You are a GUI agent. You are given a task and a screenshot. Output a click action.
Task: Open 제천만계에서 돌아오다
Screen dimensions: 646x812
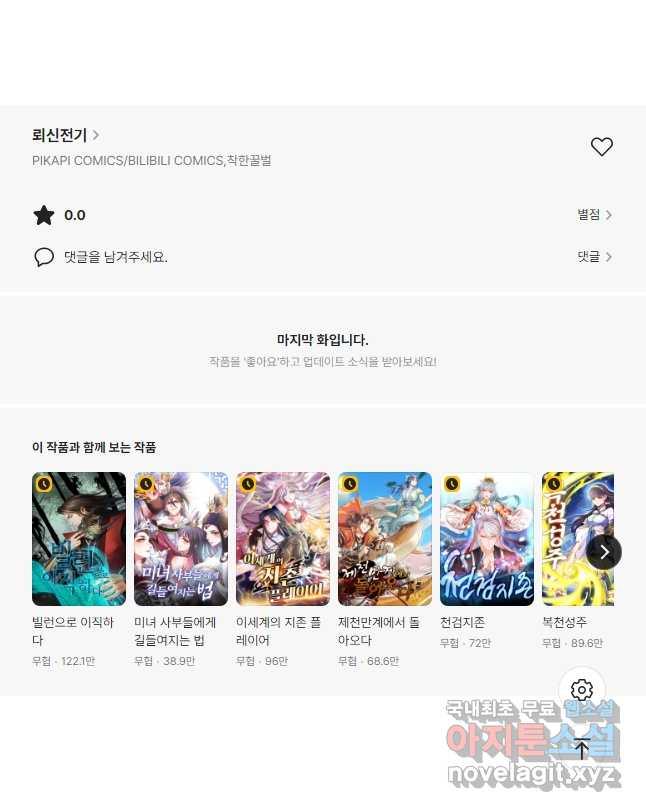click(385, 539)
